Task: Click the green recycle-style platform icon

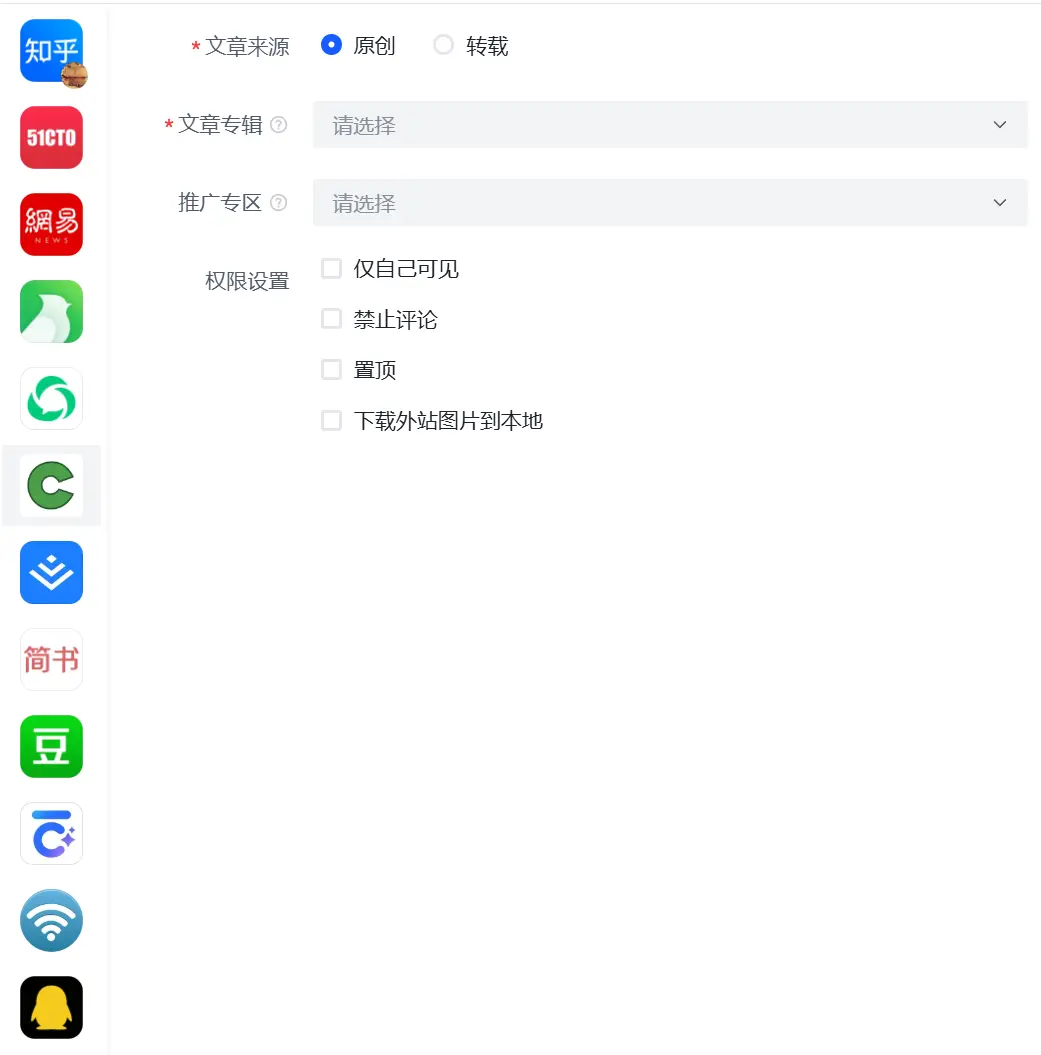Action: pos(51,398)
